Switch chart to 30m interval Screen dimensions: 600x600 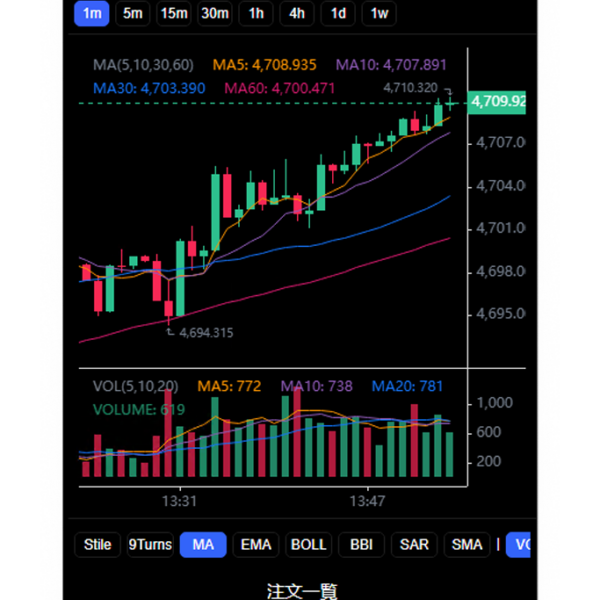point(215,13)
